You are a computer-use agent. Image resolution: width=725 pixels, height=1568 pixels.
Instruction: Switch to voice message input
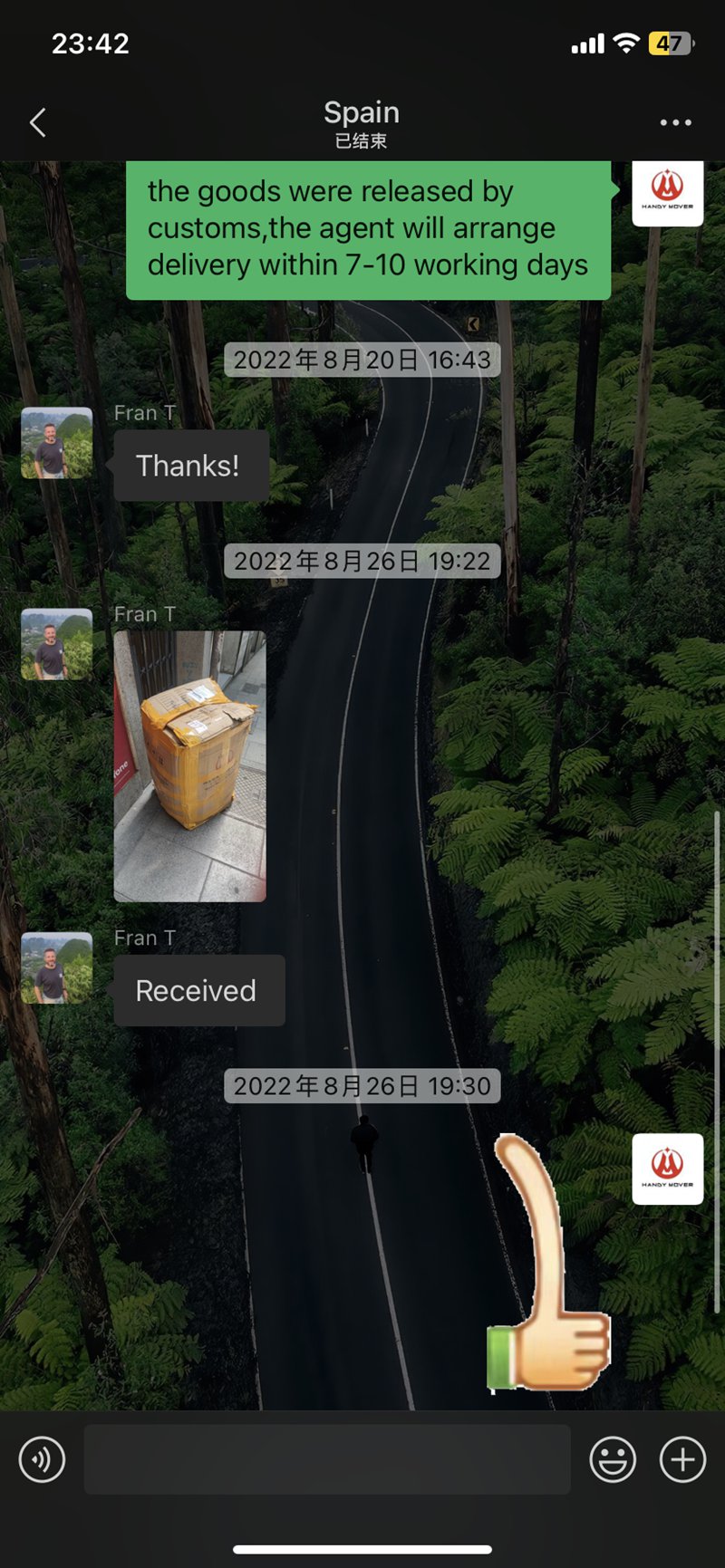(42, 1460)
